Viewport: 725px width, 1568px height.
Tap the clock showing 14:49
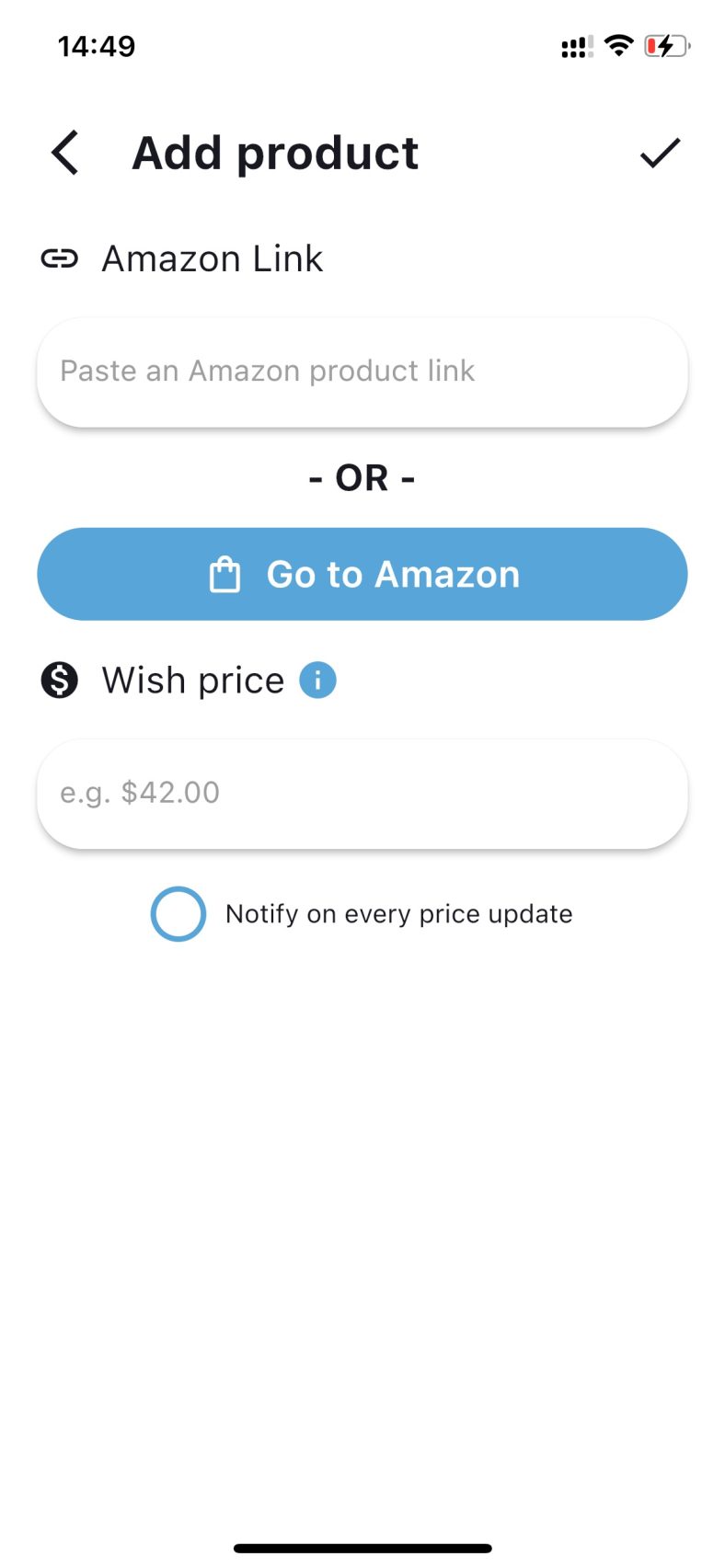point(98,45)
